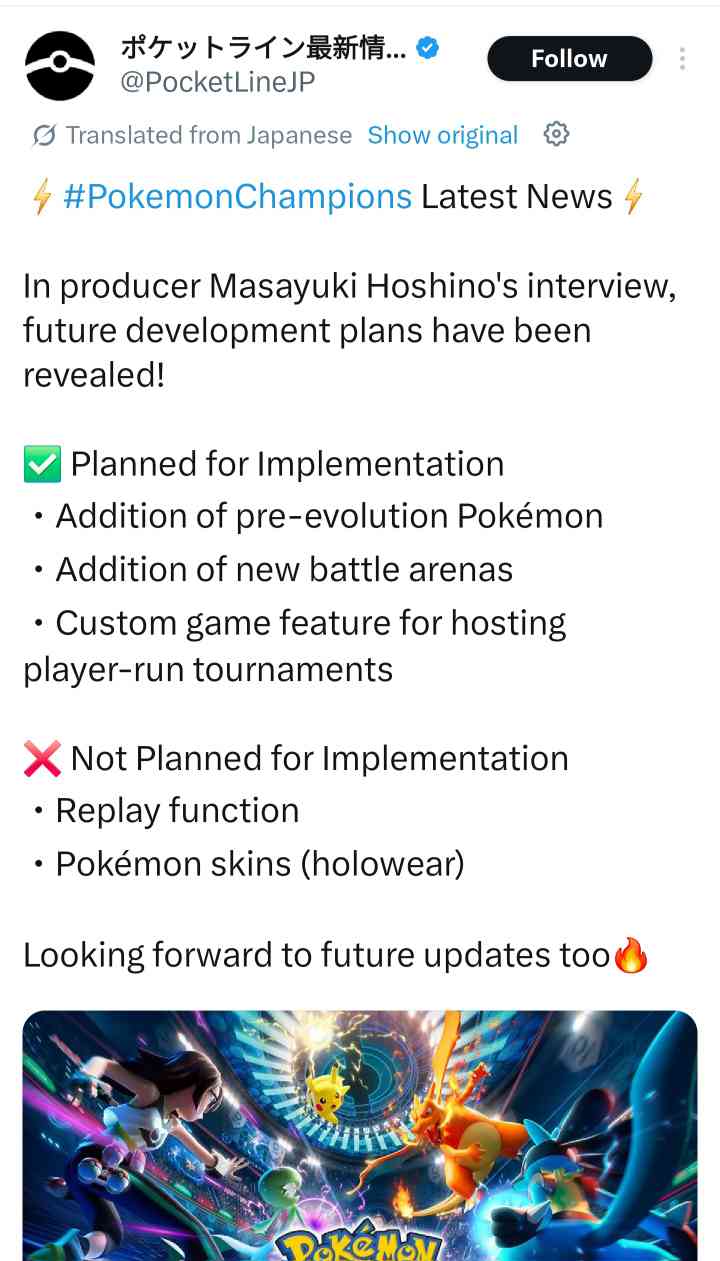Screen dimensions: 720x1261
Task: Open PocketLineJP's profile avatar
Action: click(x=59, y=65)
